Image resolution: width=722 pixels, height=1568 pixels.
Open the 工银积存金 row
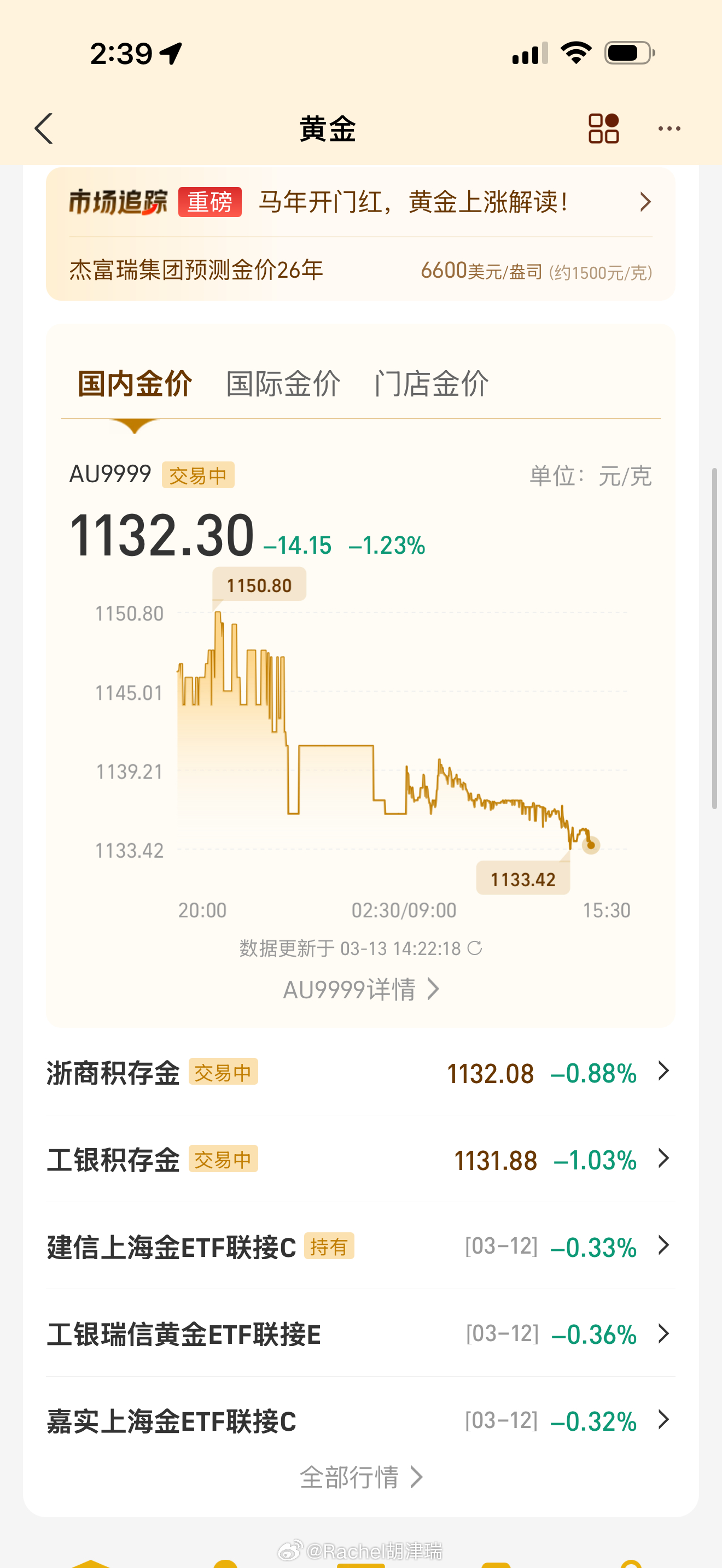pyautogui.click(x=360, y=1160)
